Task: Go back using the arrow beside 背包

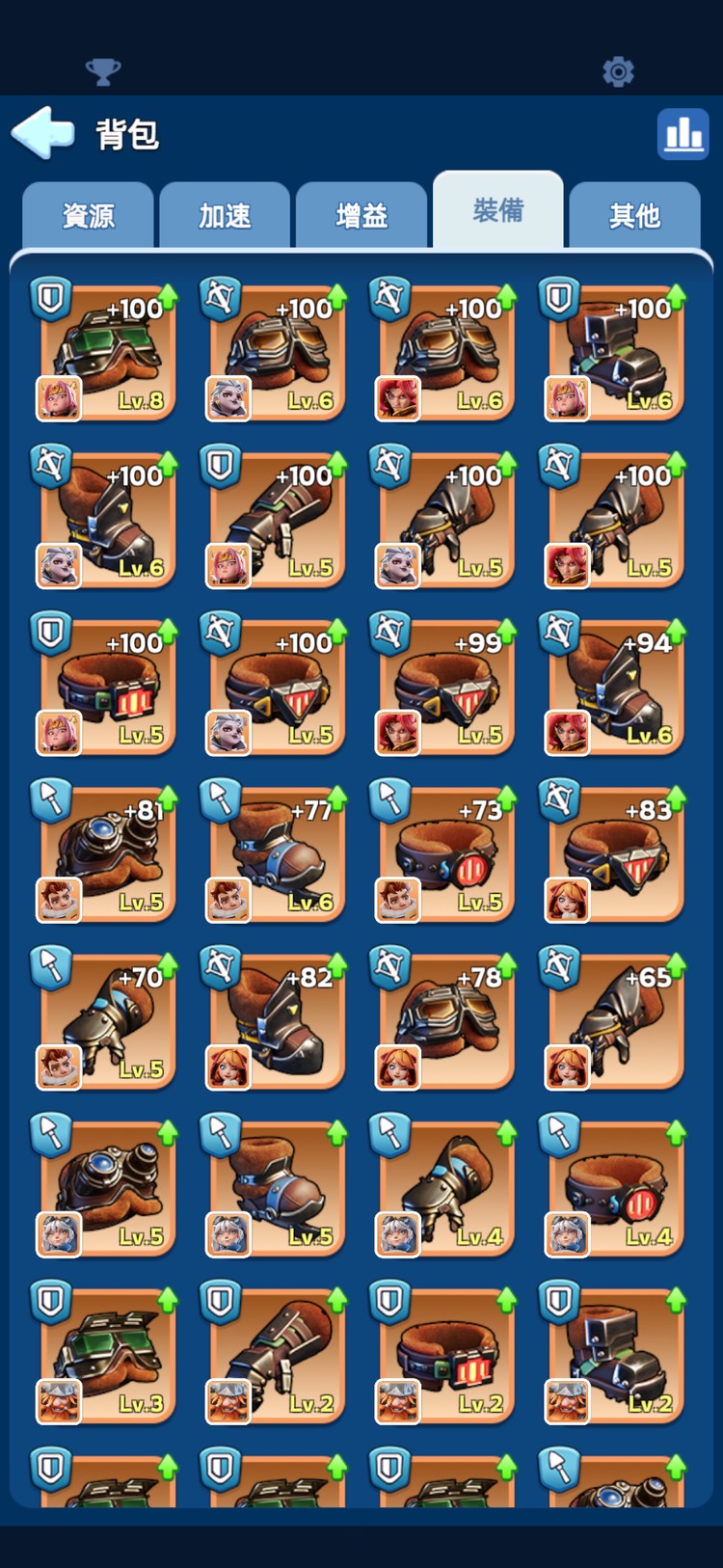Action: (x=43, y=132)
